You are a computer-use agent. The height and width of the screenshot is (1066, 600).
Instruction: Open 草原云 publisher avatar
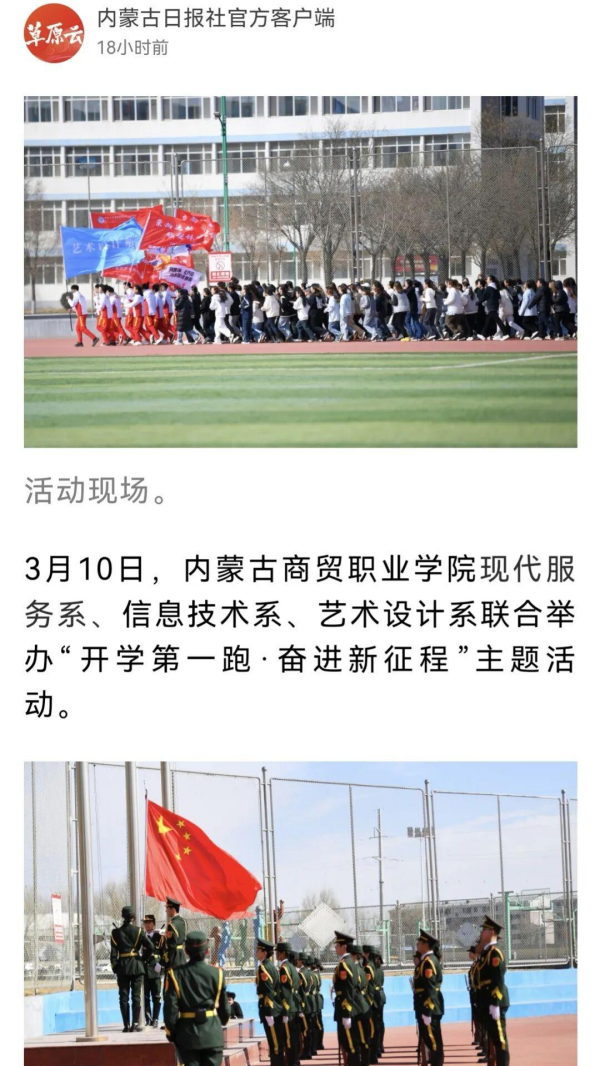(54, 32)
